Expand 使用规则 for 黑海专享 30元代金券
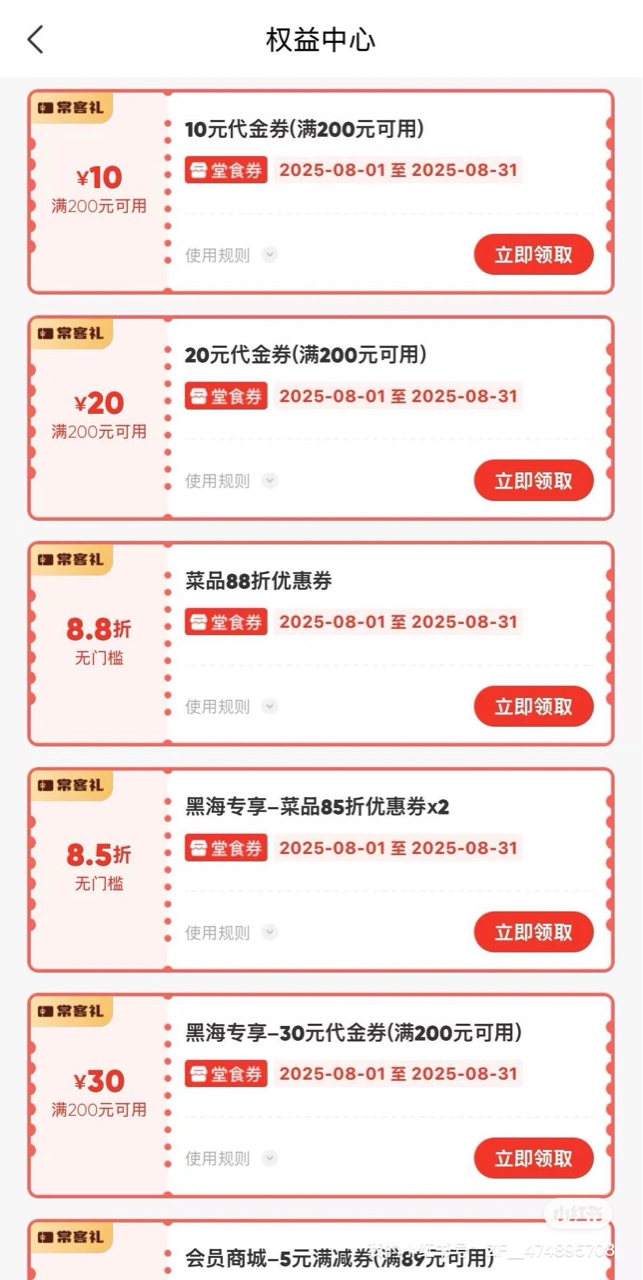This screenshot has height=1280, width=643. point(230,1159)
